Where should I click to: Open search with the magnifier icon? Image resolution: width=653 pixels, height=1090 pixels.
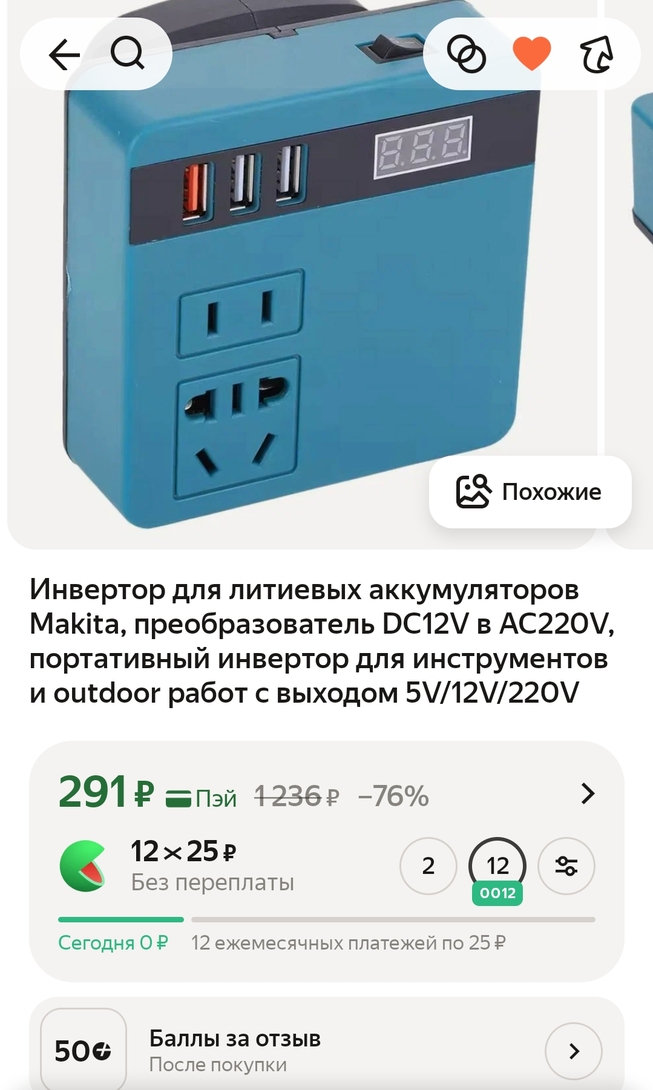pyautogui.click(x=128, y=54)
